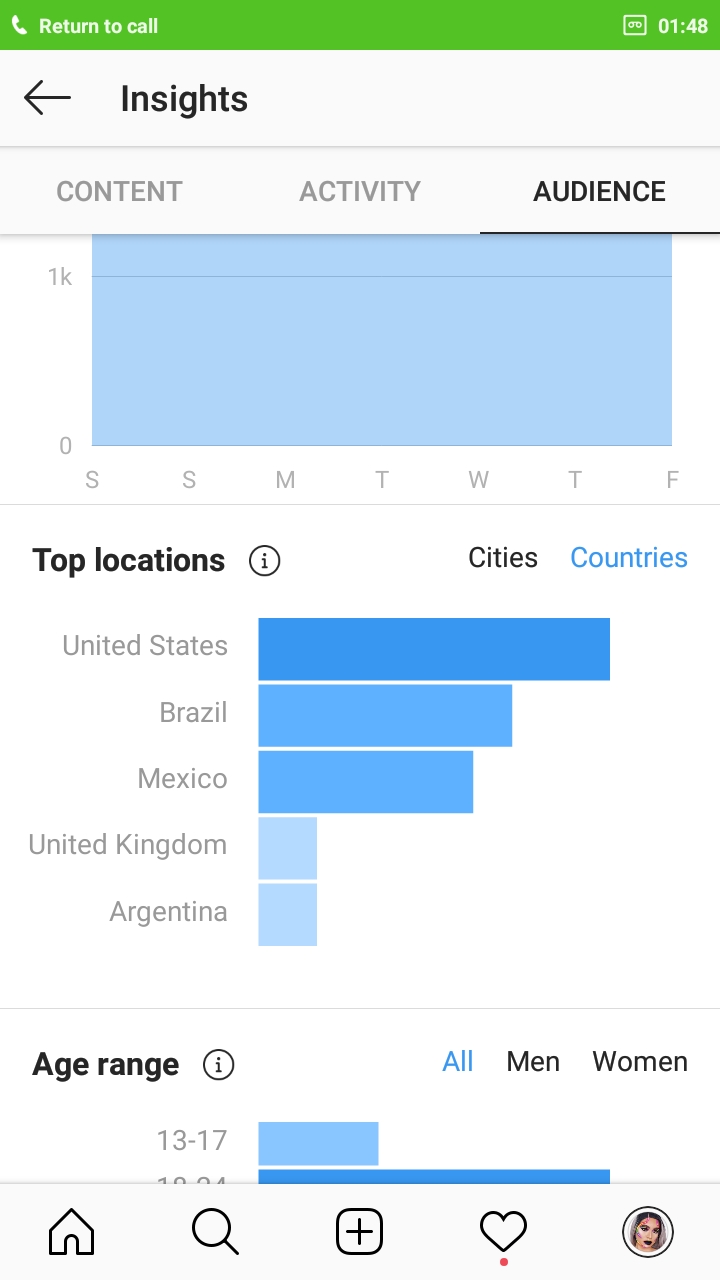Viewport: 720px width, 1280px height.
Task: Show top locations by Countries
Action: (x=629, y=558)
